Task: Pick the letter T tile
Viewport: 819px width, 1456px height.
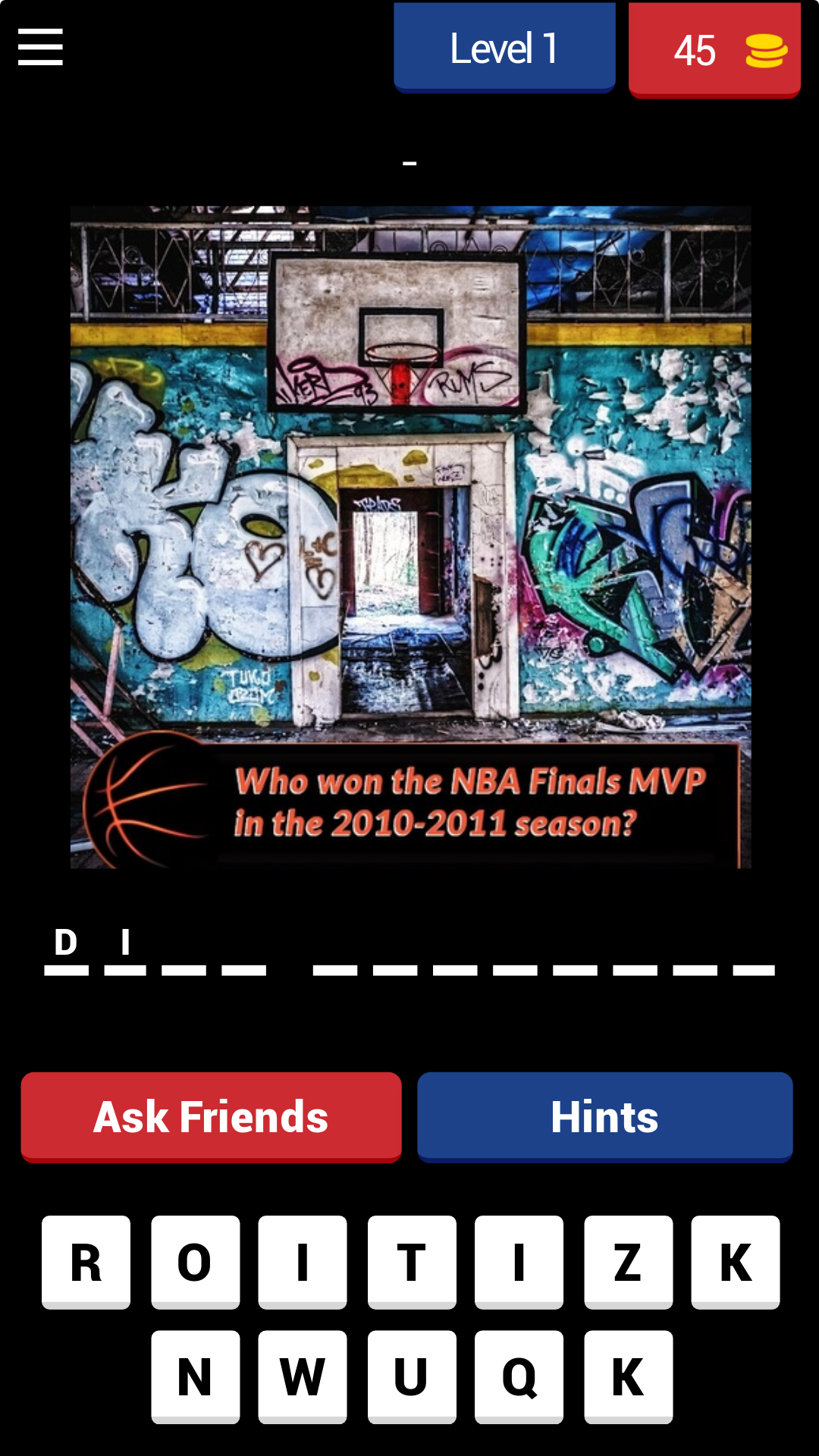Action: [412, 1262]
